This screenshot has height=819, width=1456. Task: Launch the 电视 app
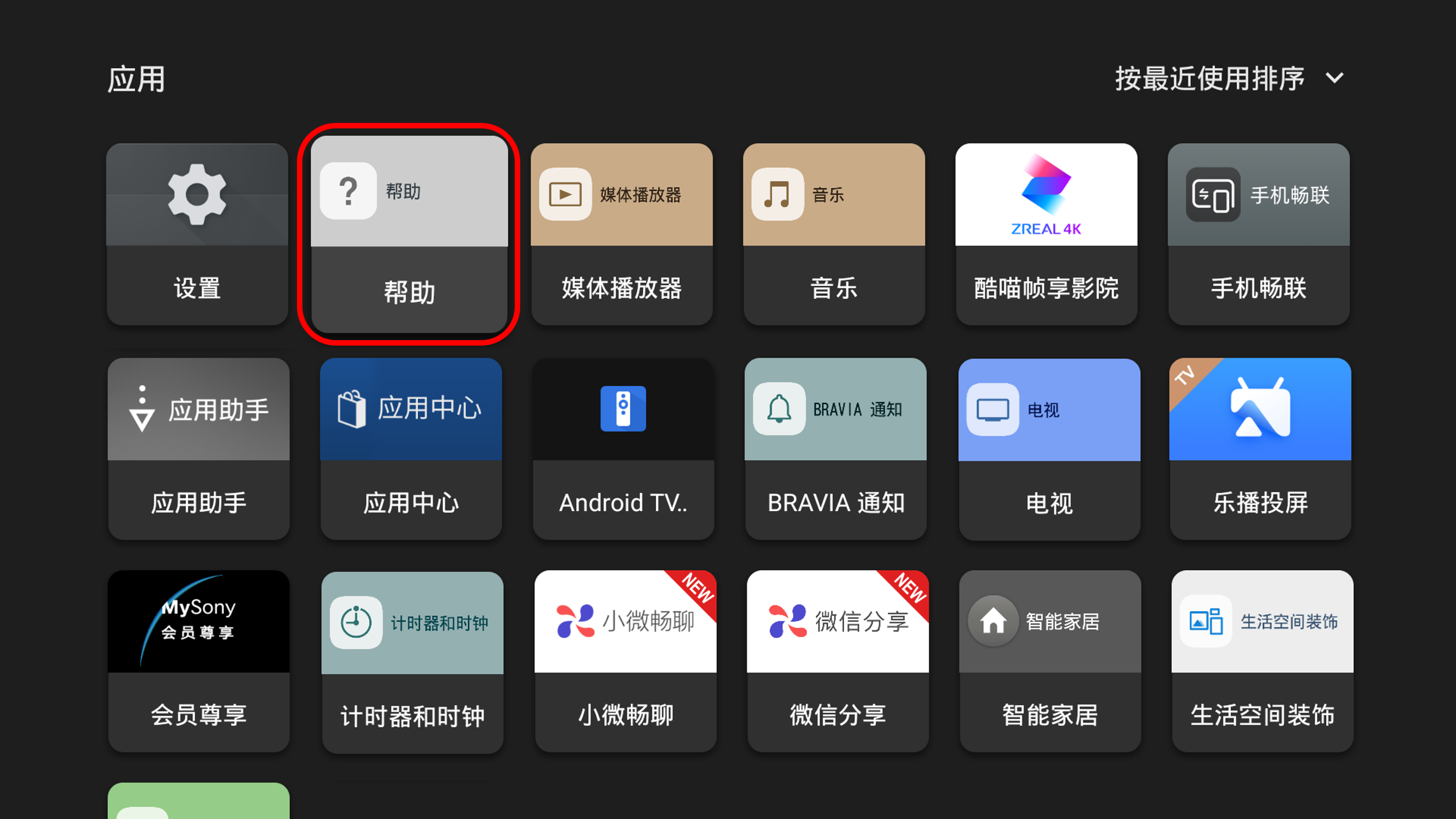1049,448
